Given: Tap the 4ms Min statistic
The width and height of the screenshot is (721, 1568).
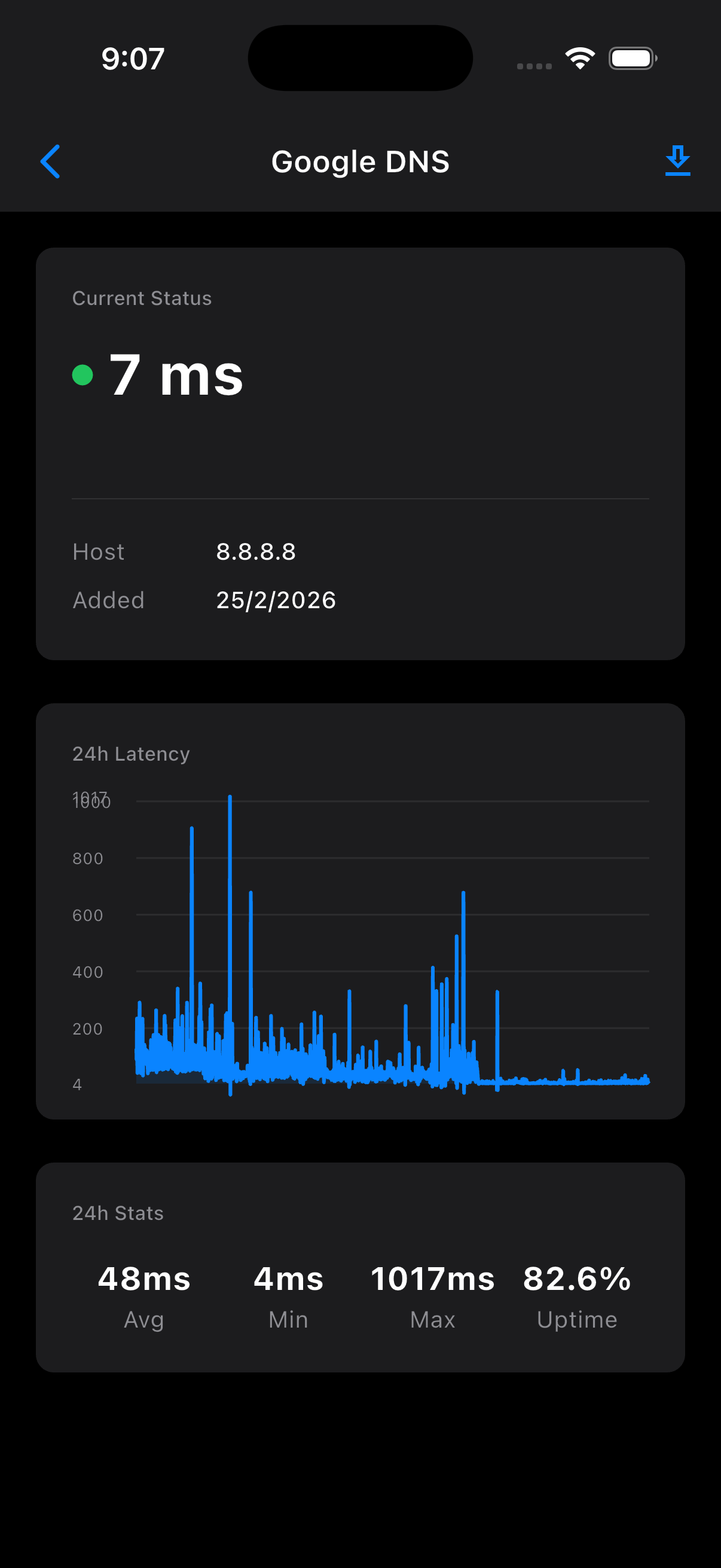Looking at the screenshot, I should (x=288, y=1279).
